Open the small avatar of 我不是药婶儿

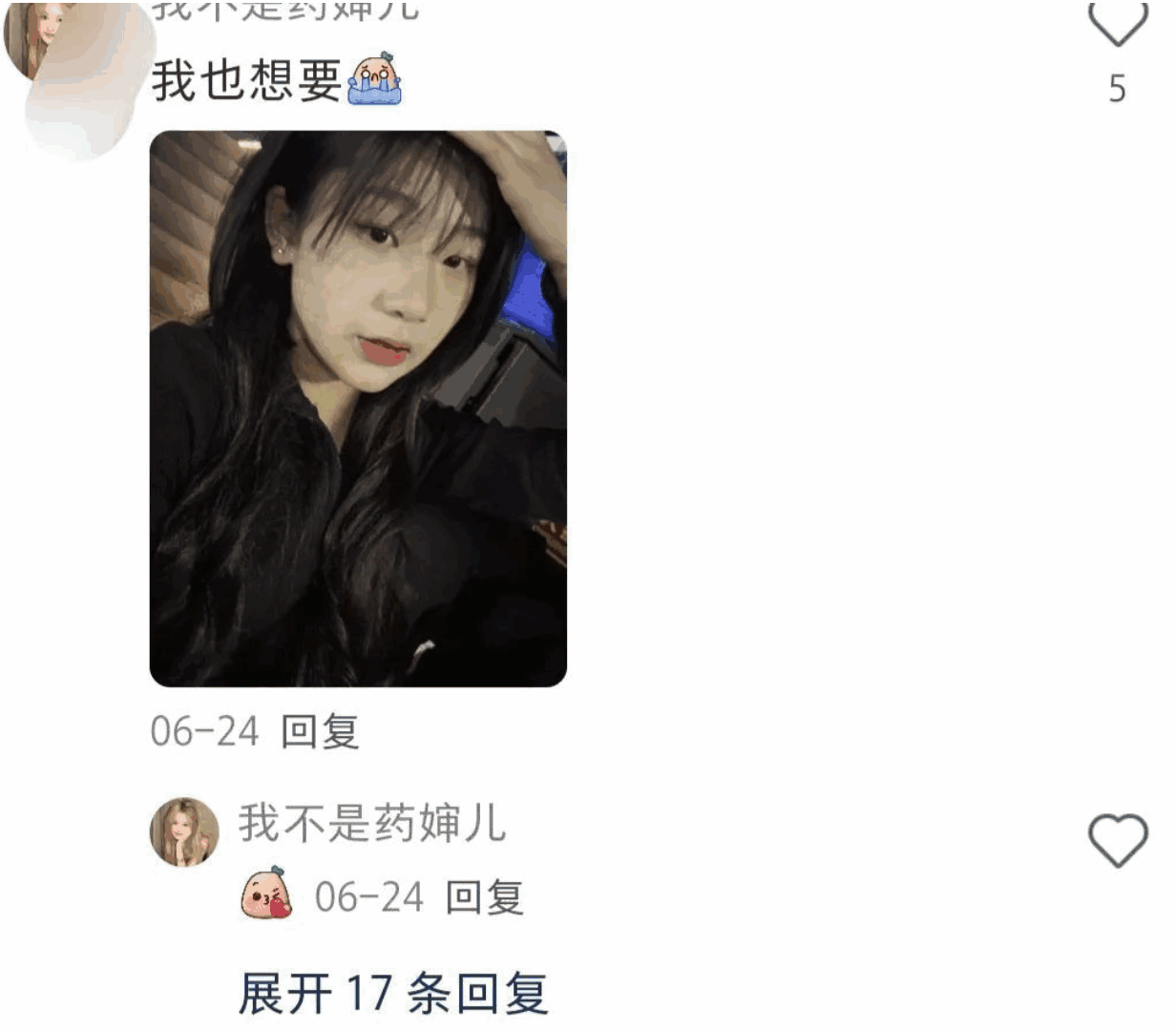point(184,831)
